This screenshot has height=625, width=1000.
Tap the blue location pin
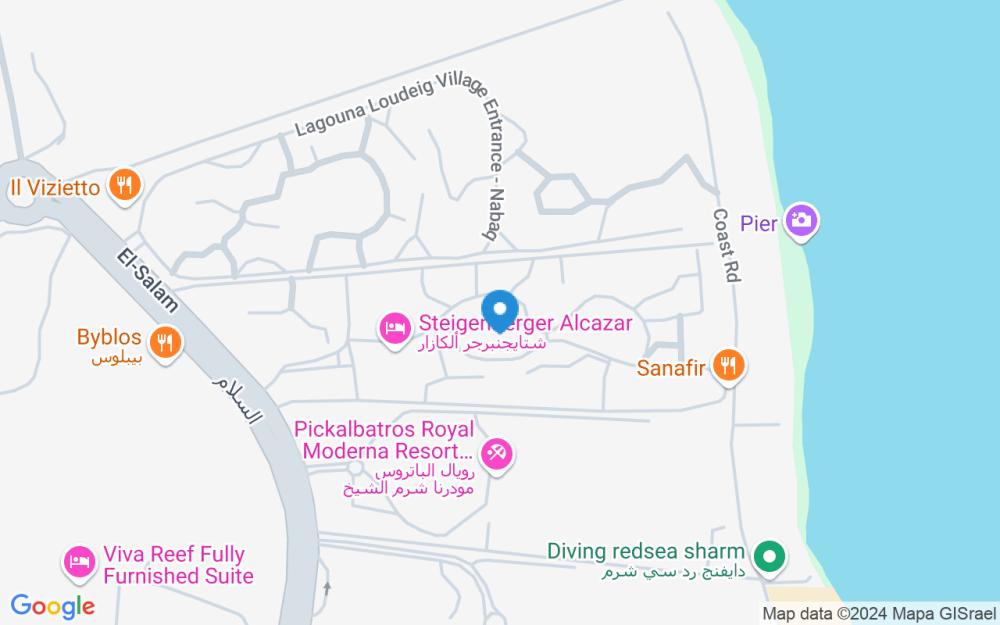coord(500,311)
